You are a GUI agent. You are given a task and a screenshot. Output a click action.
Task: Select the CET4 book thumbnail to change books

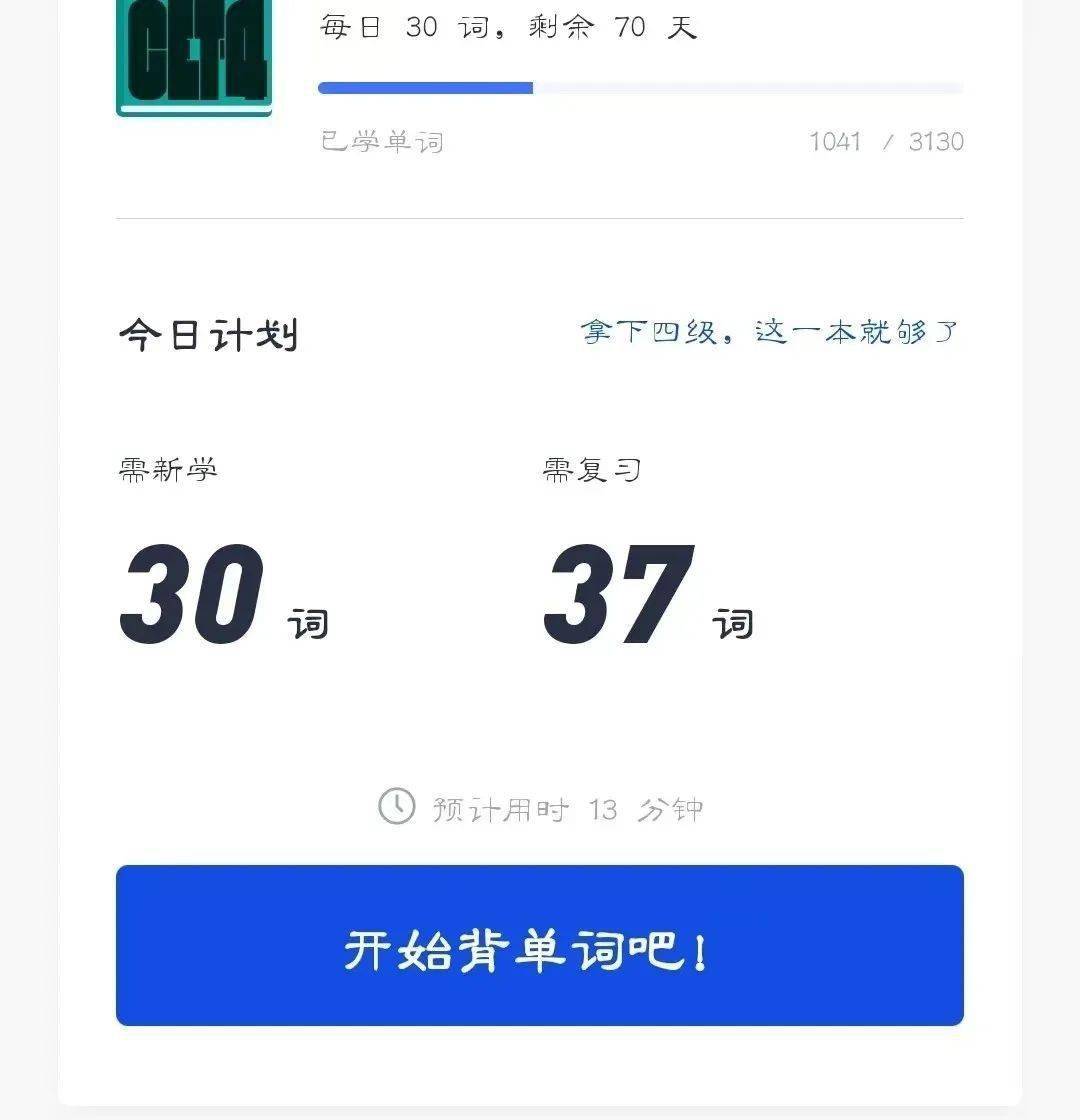coord(193,55)
